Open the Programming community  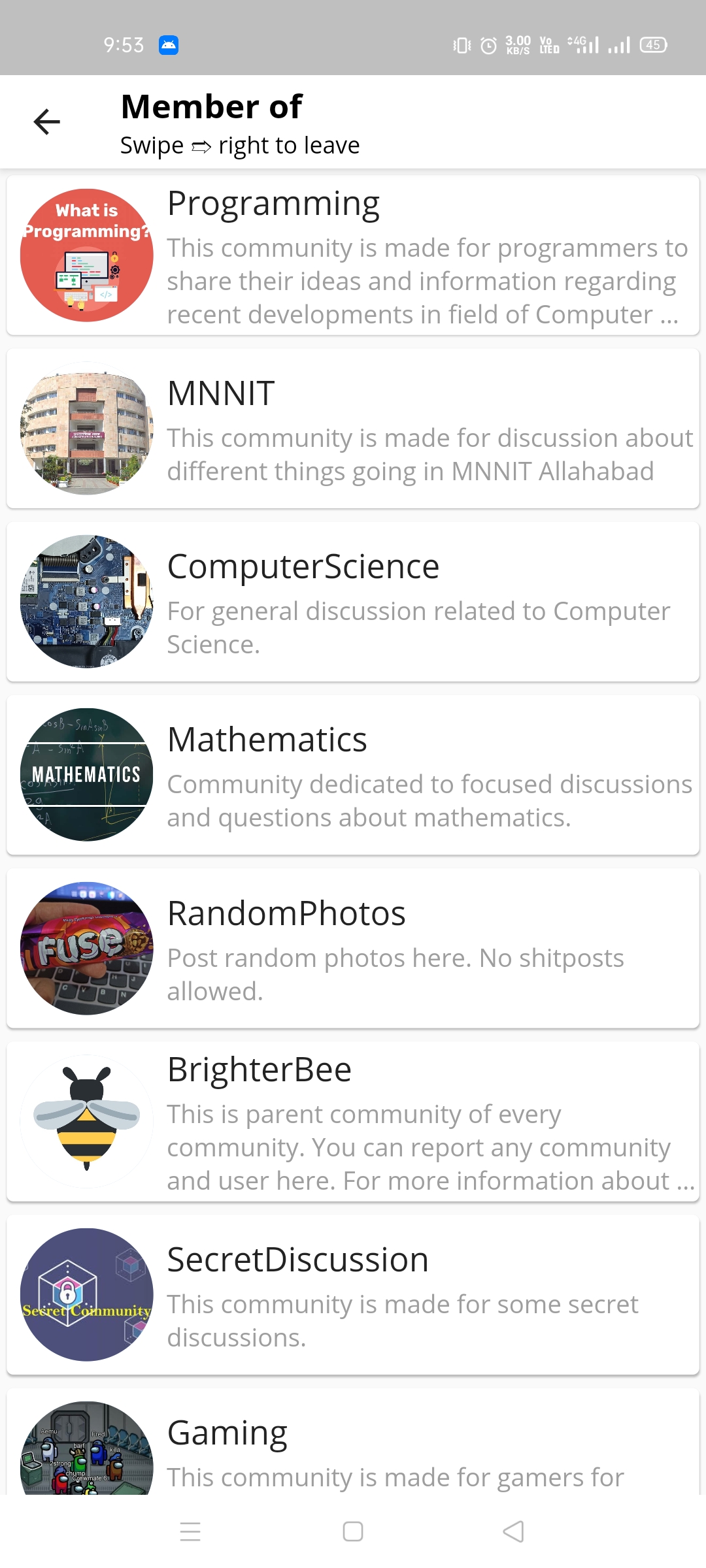(x=353, y=255)
